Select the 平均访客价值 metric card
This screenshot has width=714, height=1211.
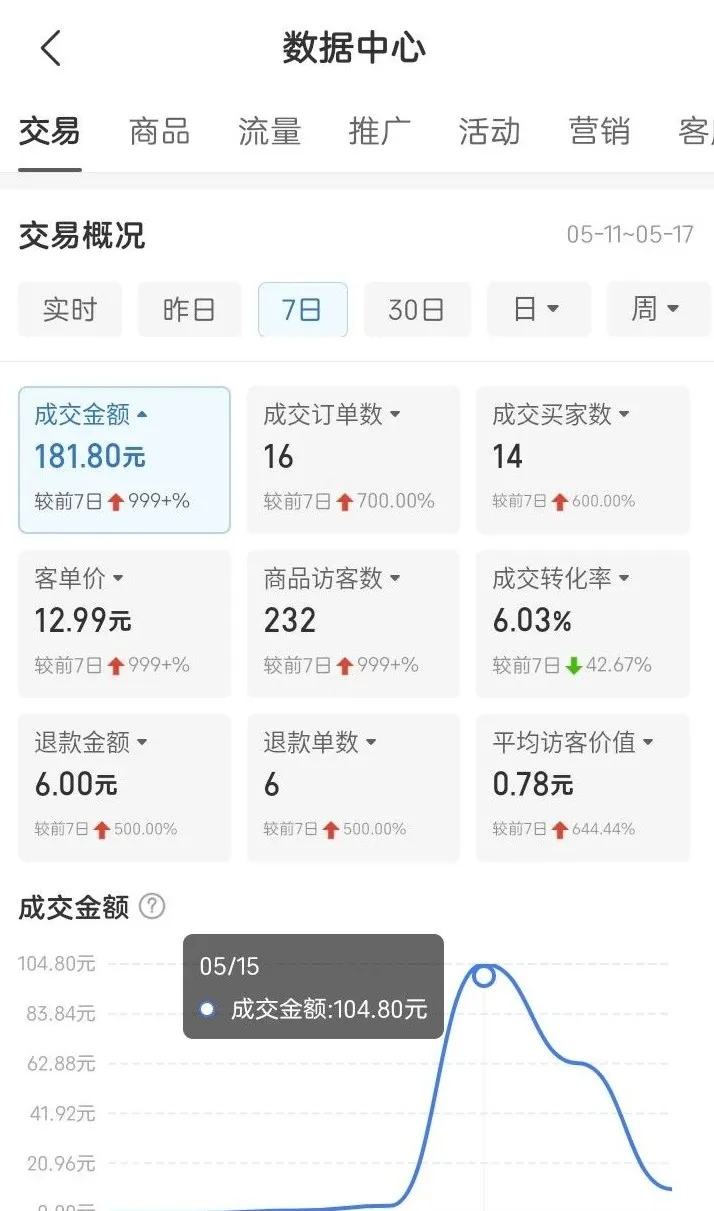(582, 786)
